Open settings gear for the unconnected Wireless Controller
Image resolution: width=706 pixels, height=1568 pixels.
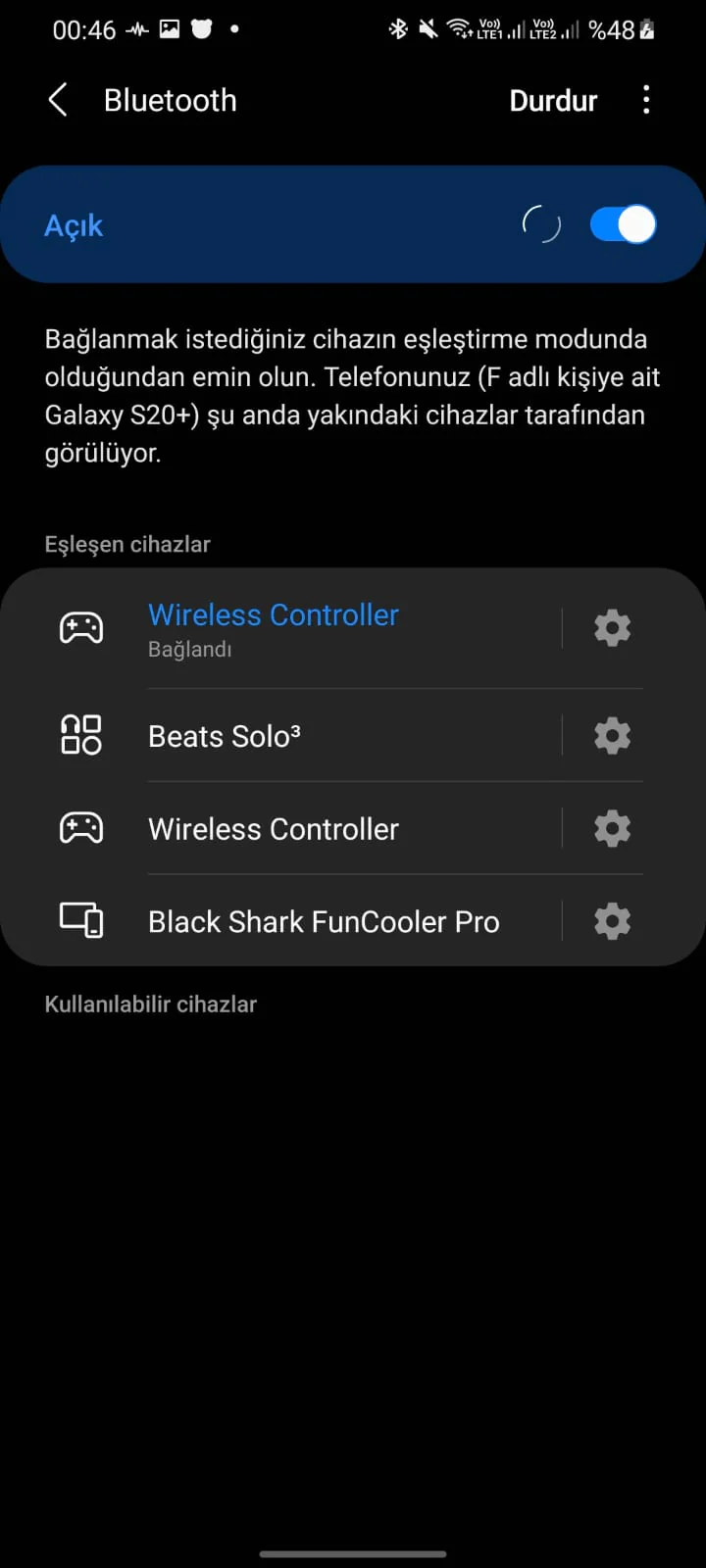click(x=612, y=829)
